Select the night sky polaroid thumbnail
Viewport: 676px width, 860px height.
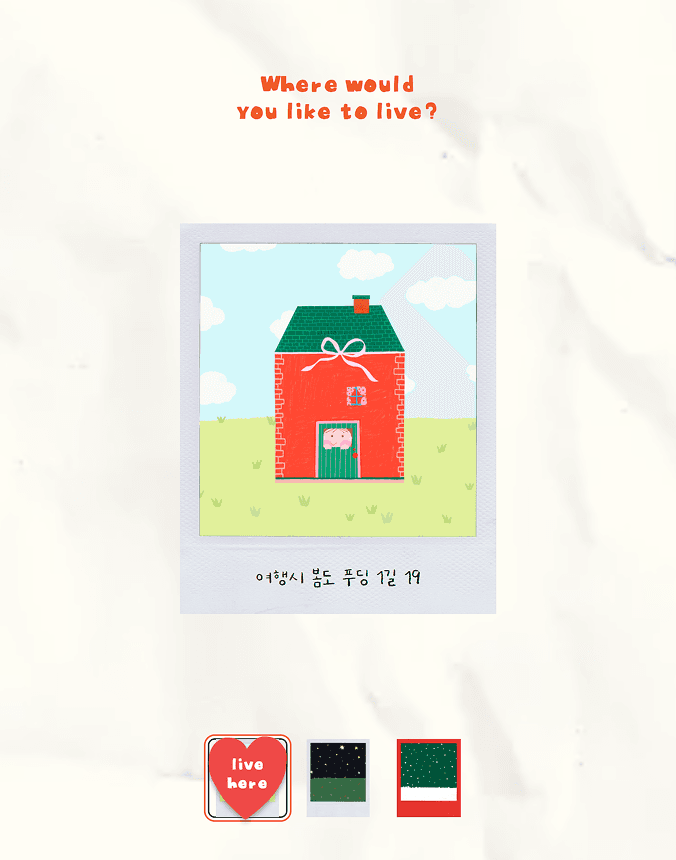click(338, 777)
